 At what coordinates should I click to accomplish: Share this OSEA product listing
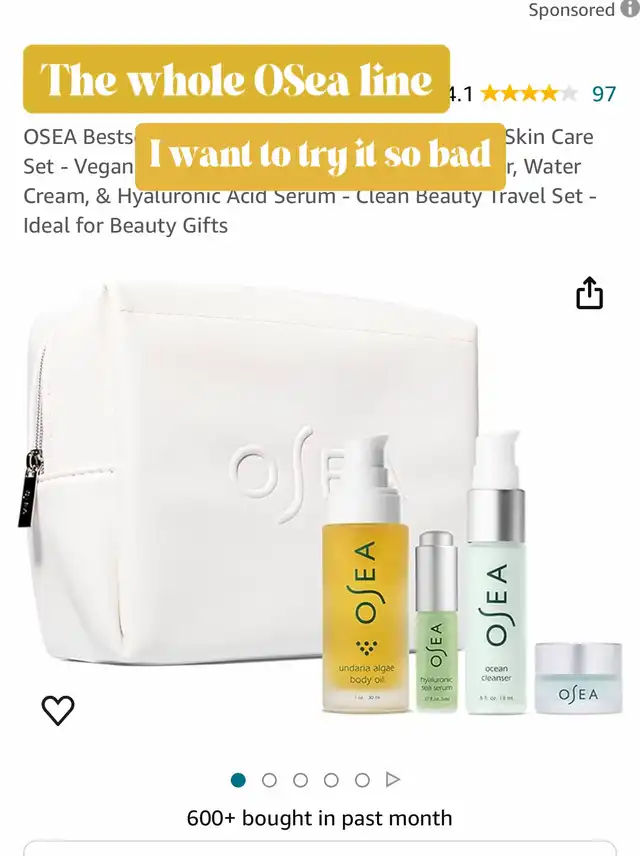click(590, 293)
